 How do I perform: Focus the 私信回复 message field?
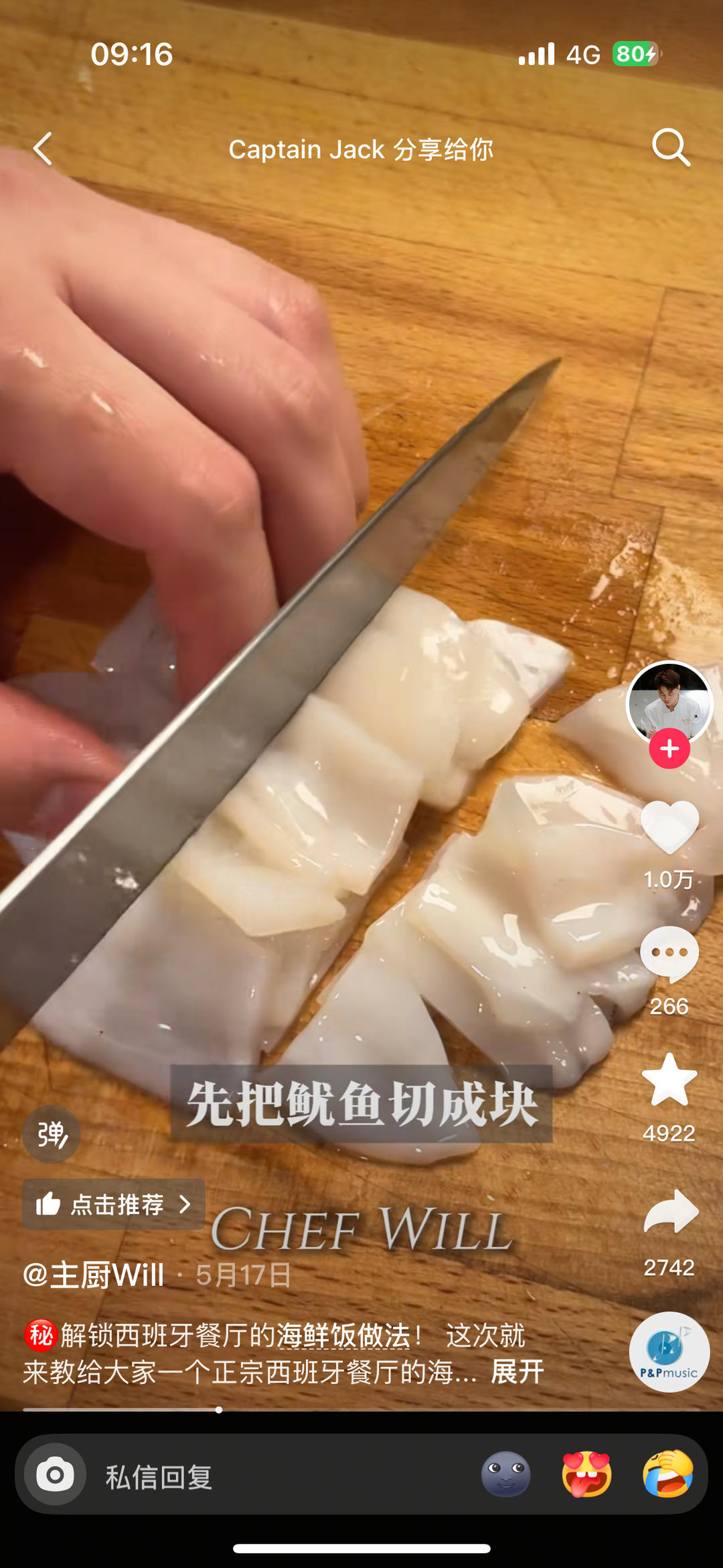point(268,1476)
